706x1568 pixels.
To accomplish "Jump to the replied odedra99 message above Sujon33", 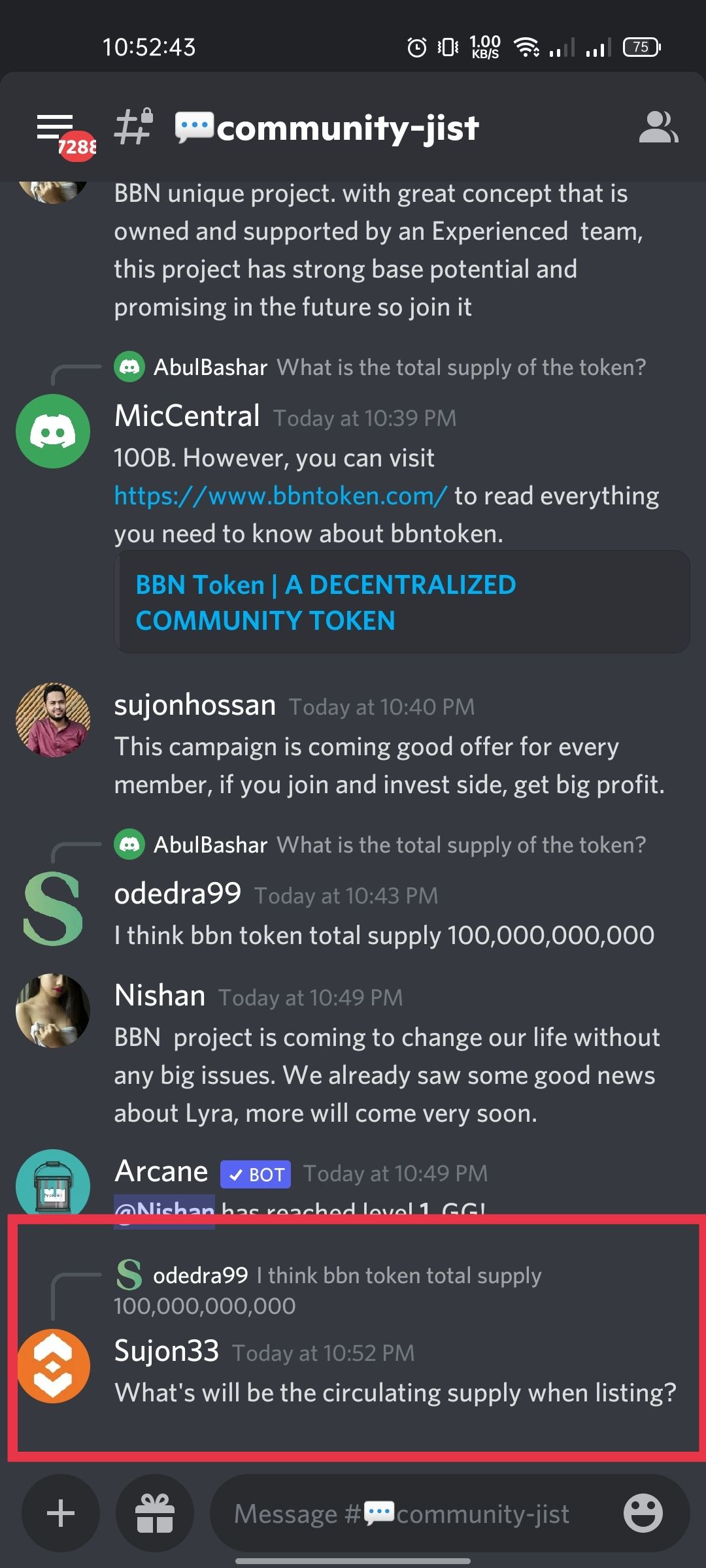I will 346,1275.
